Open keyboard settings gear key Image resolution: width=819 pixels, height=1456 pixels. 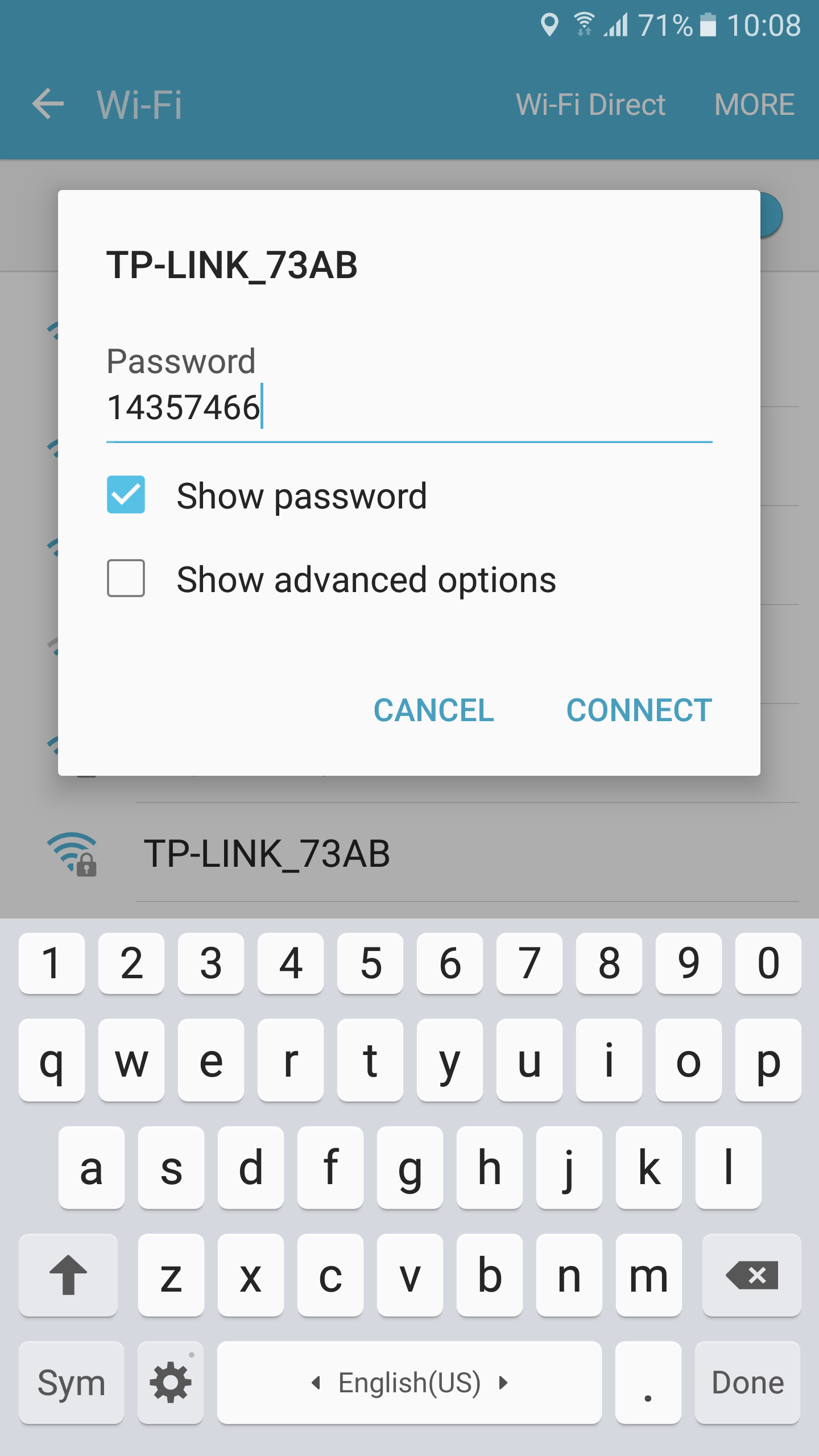coord(171,1383)
